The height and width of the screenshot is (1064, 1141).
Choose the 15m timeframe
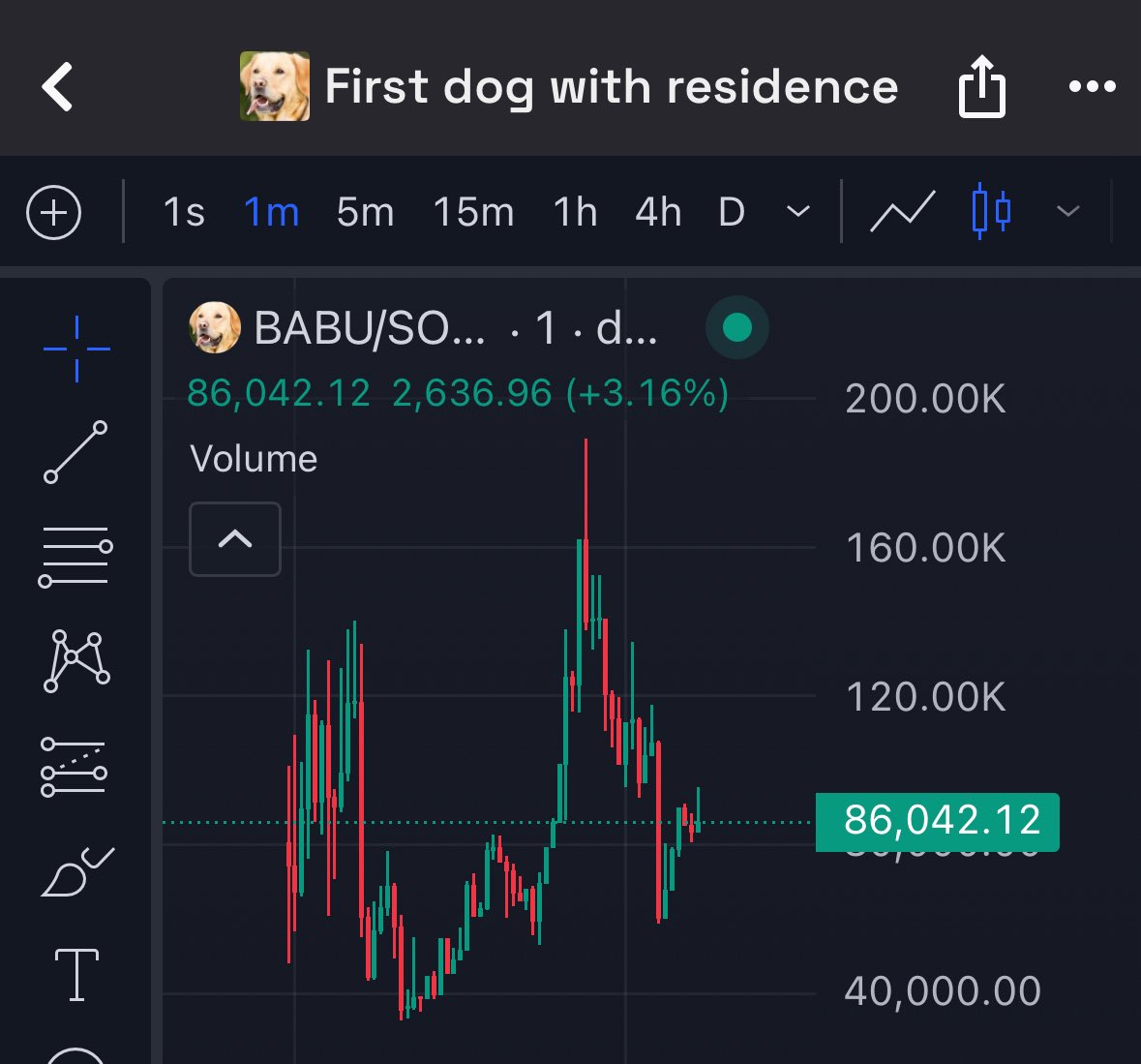click(x=473, y=212)
